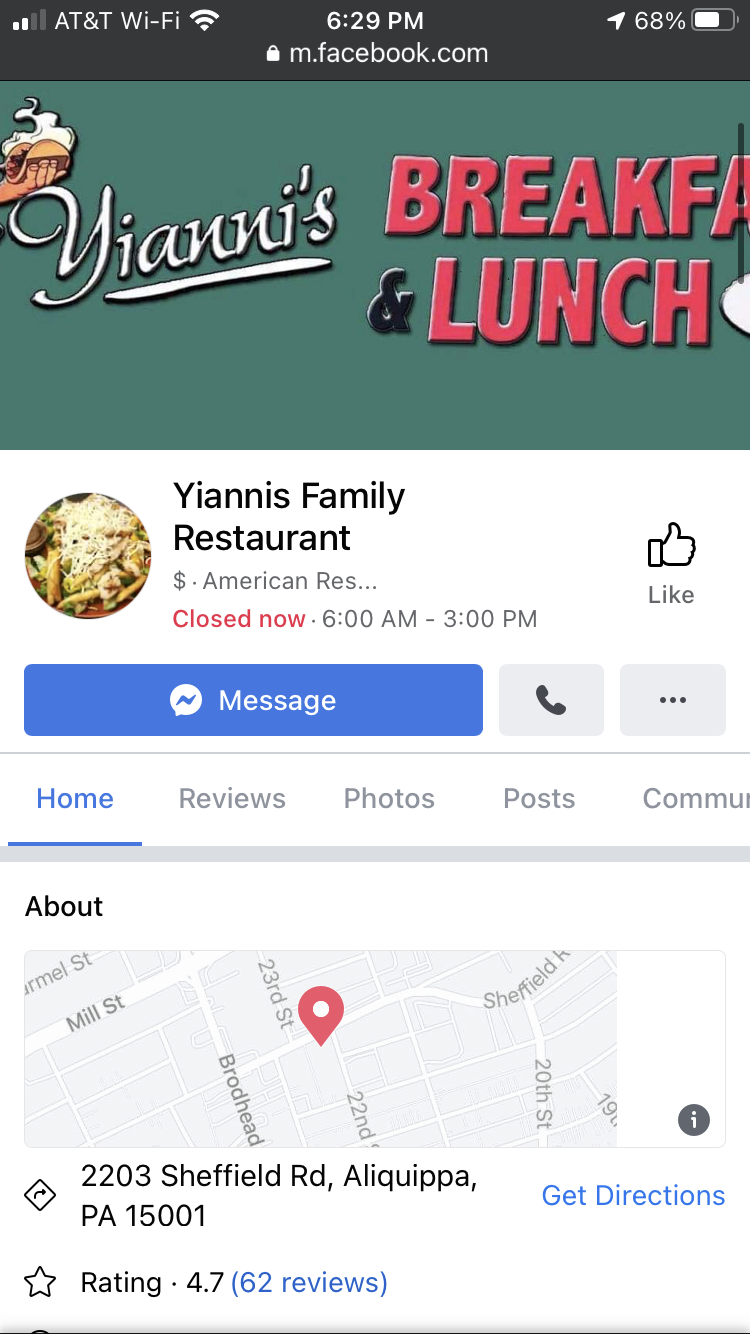Open the Photos tab
This screenshot has height=1334, width=750.
(x=388, y=798)
